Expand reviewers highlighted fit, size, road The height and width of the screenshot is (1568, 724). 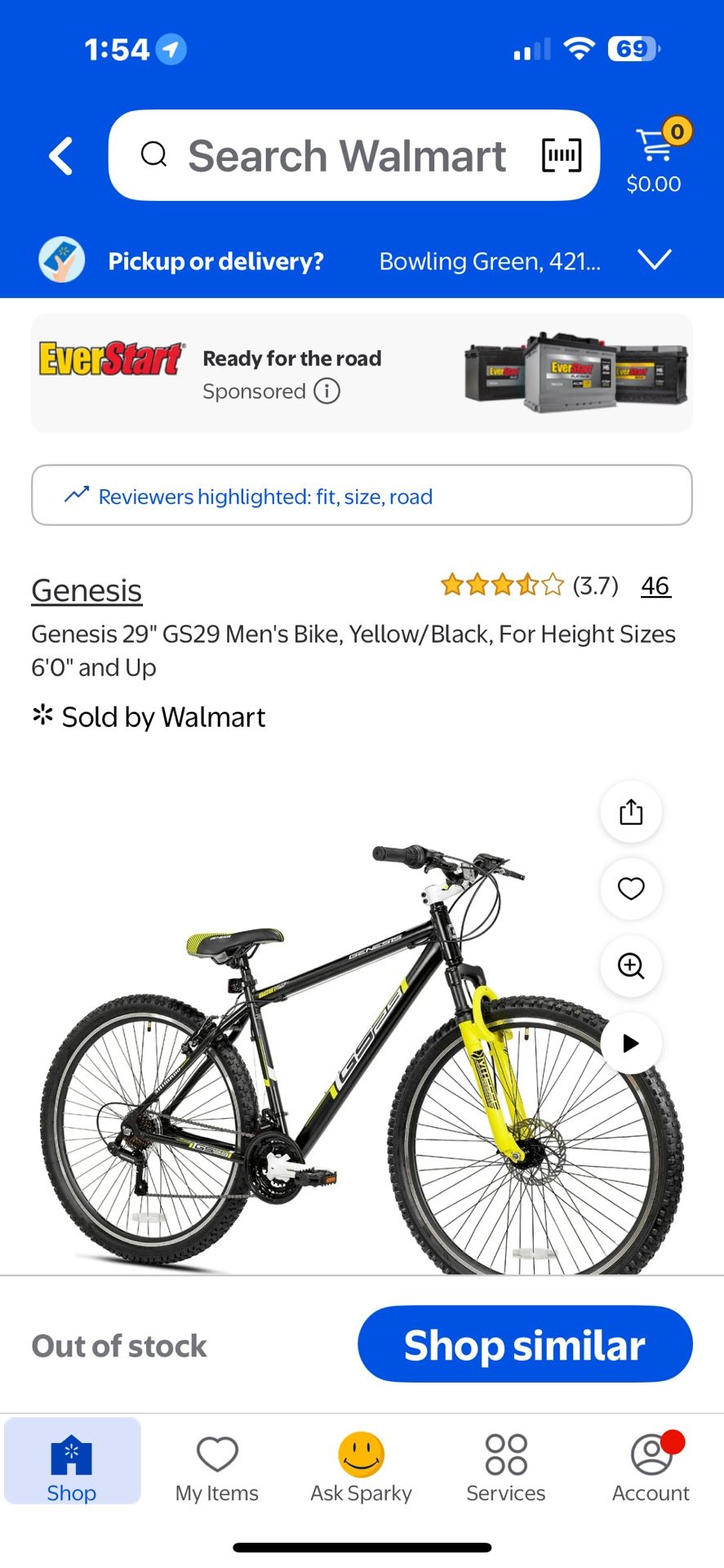(362, 495)
